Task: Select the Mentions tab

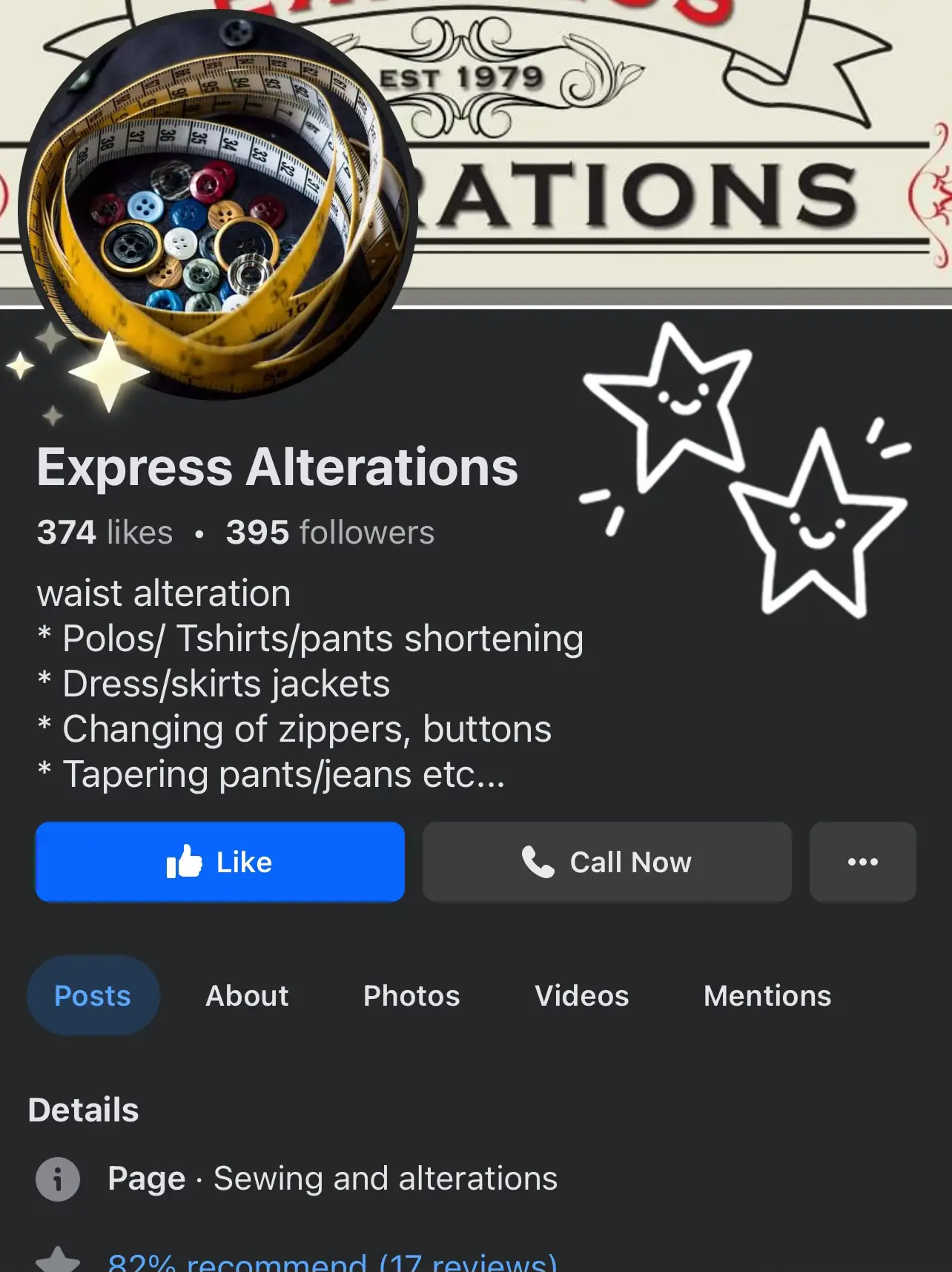Action: [x=767, y=995]
